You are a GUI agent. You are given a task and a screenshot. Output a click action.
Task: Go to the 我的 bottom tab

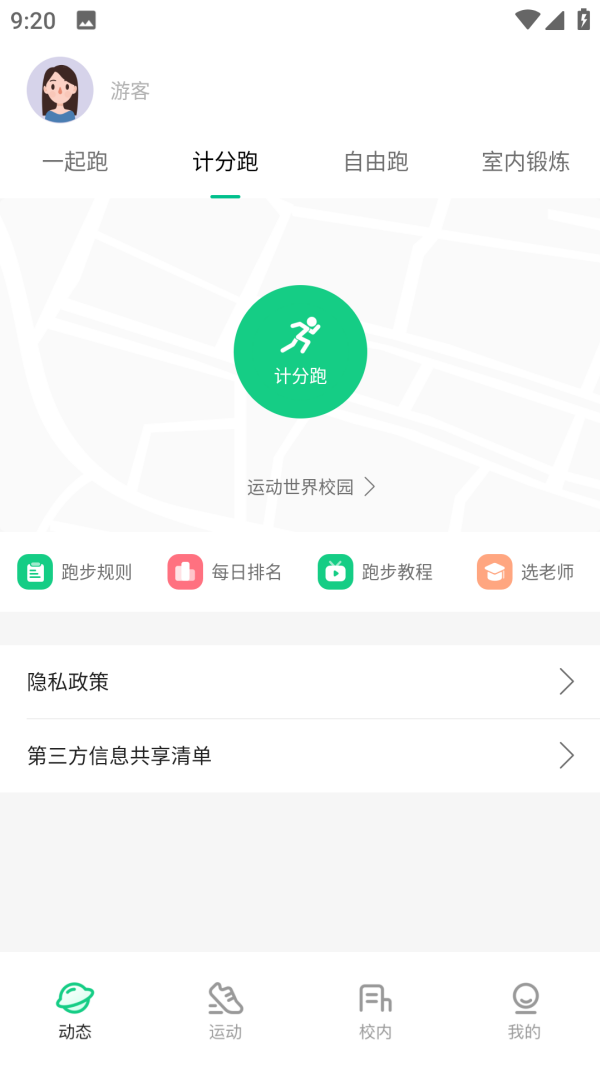(x=524, y=1010)
